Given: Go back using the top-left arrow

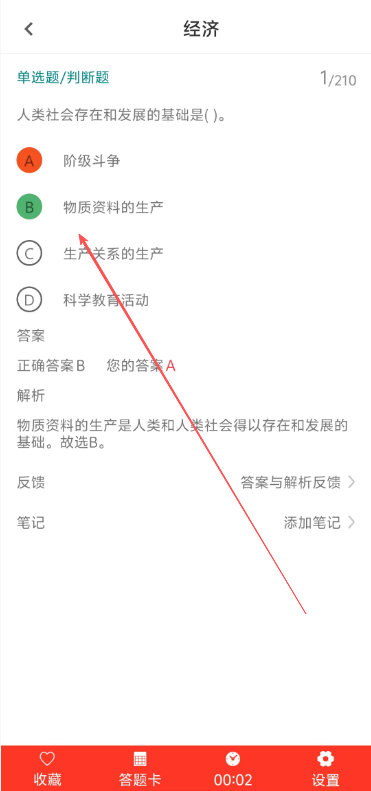Looking at the screenshot, I should (x=29, y=29).
